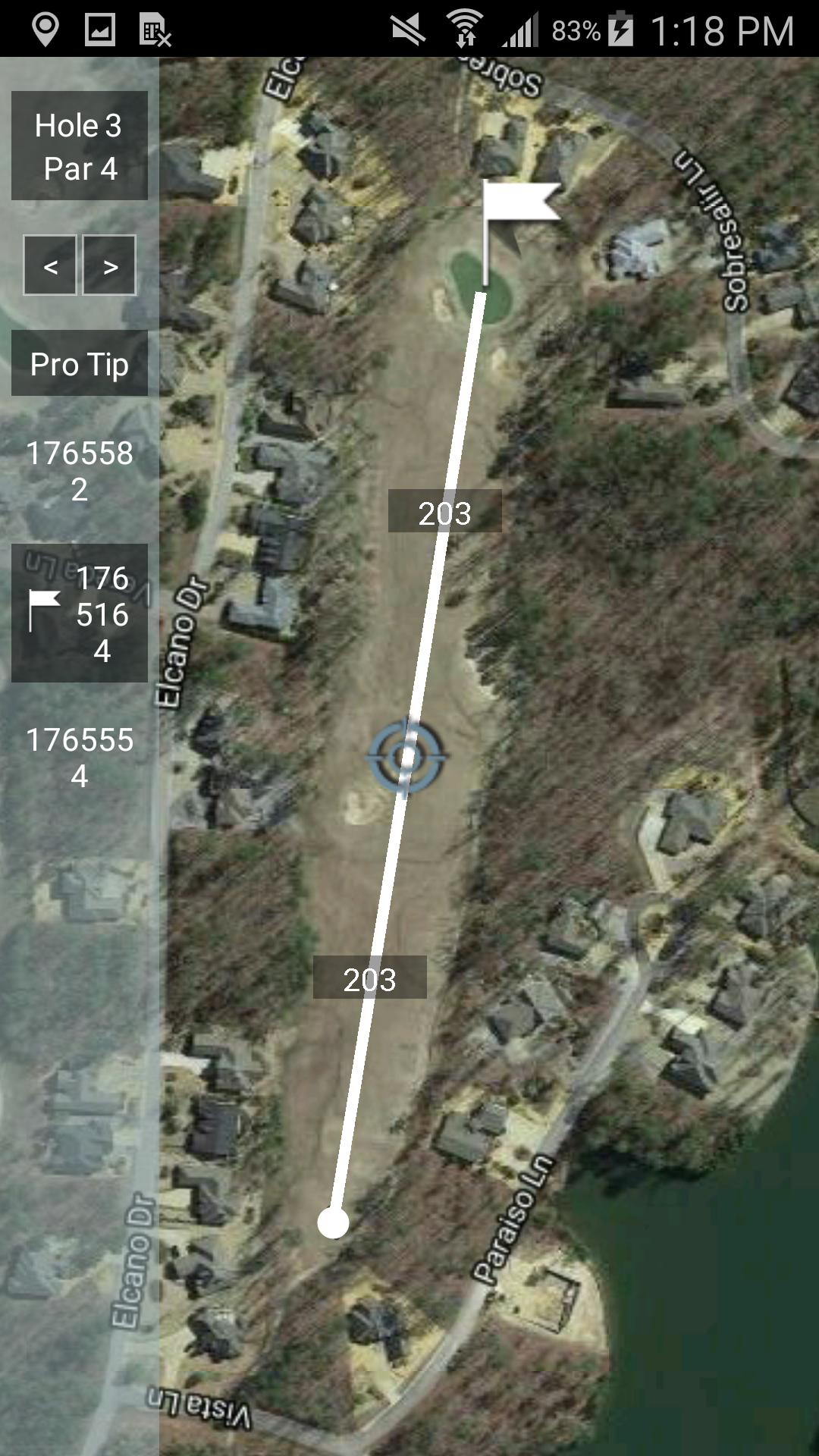Go to the previous hole
819x1456 pixels.
[x=50, y=265]
